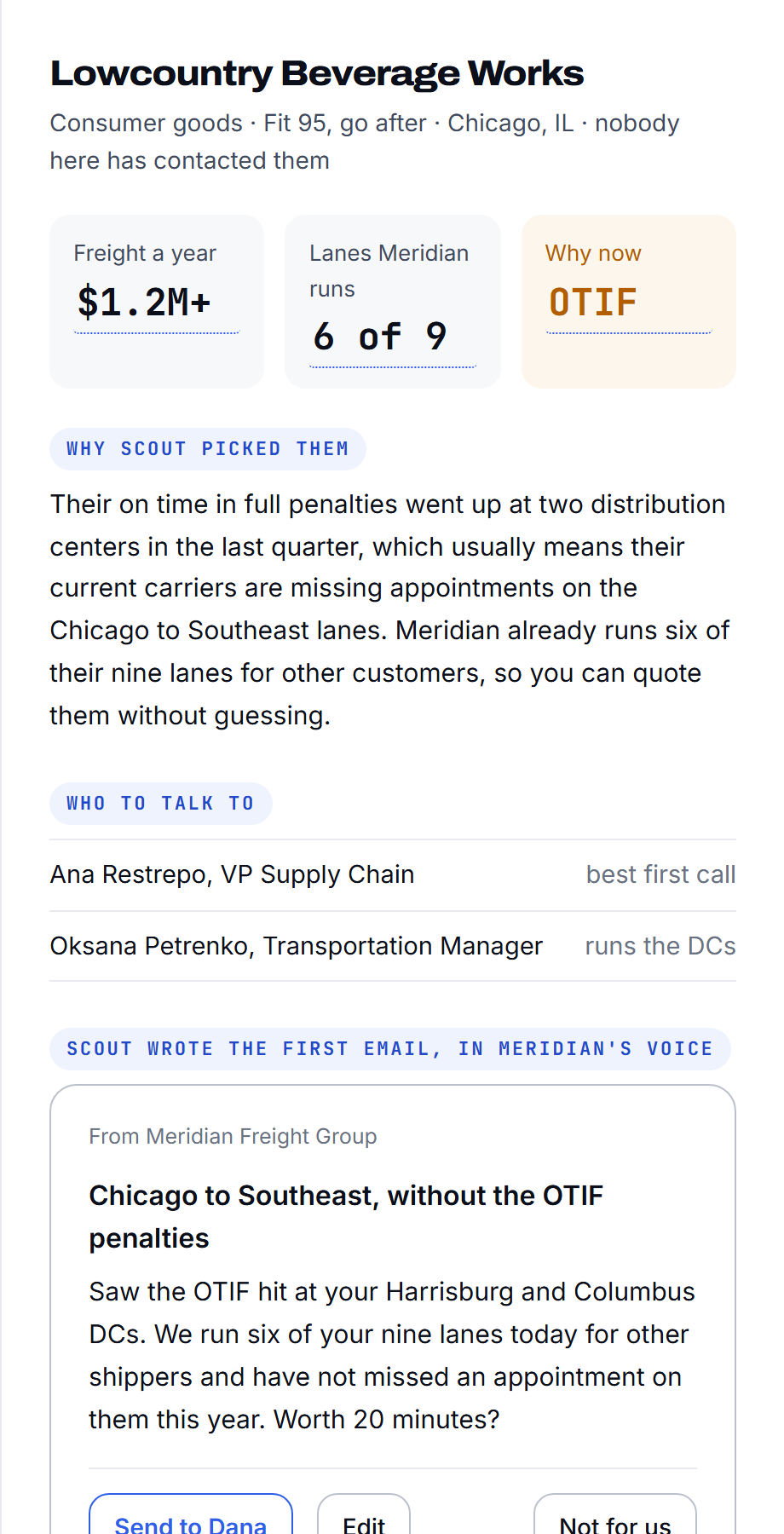Open contact Ana Restrepo

tap(393, 875)
